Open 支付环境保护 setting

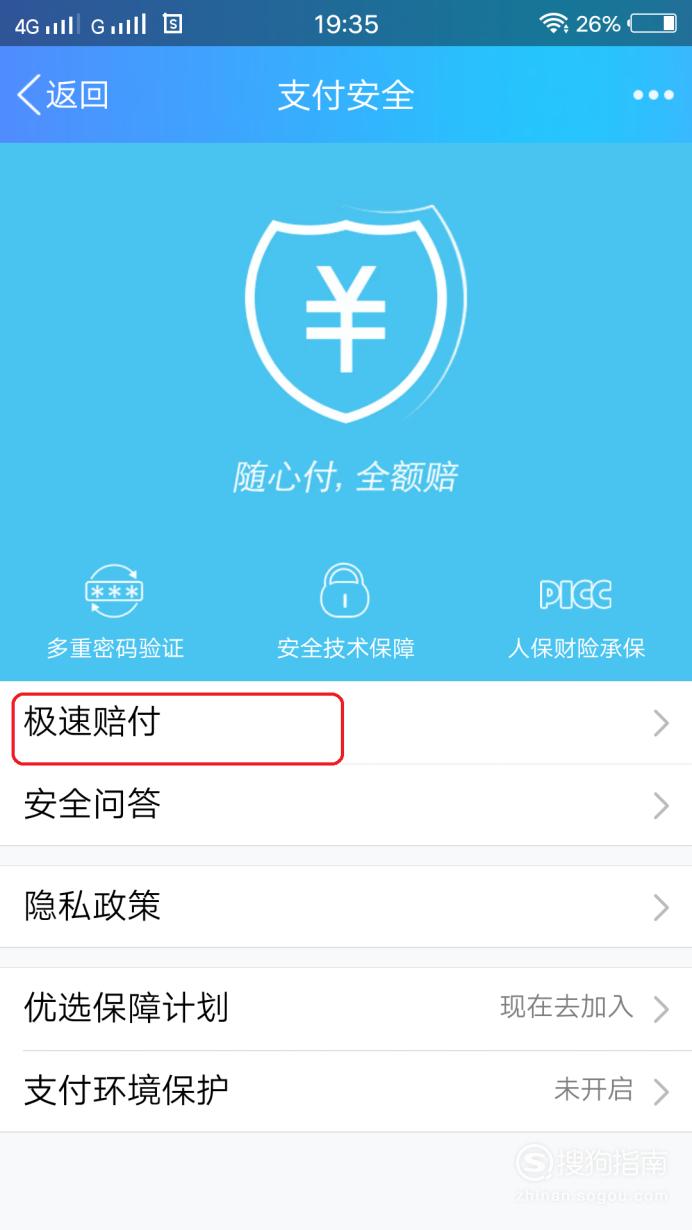point(346,1091)
